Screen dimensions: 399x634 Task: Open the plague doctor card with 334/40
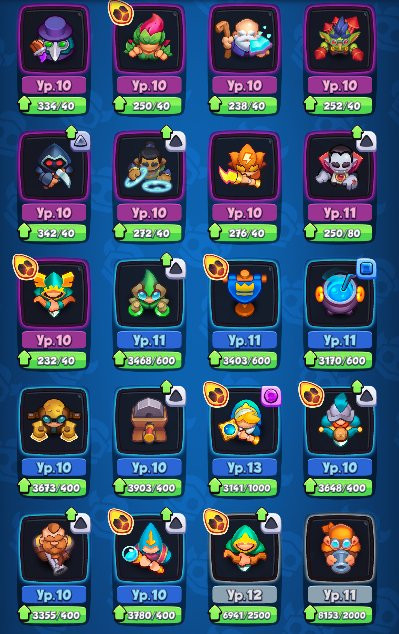tap(54, 60)
